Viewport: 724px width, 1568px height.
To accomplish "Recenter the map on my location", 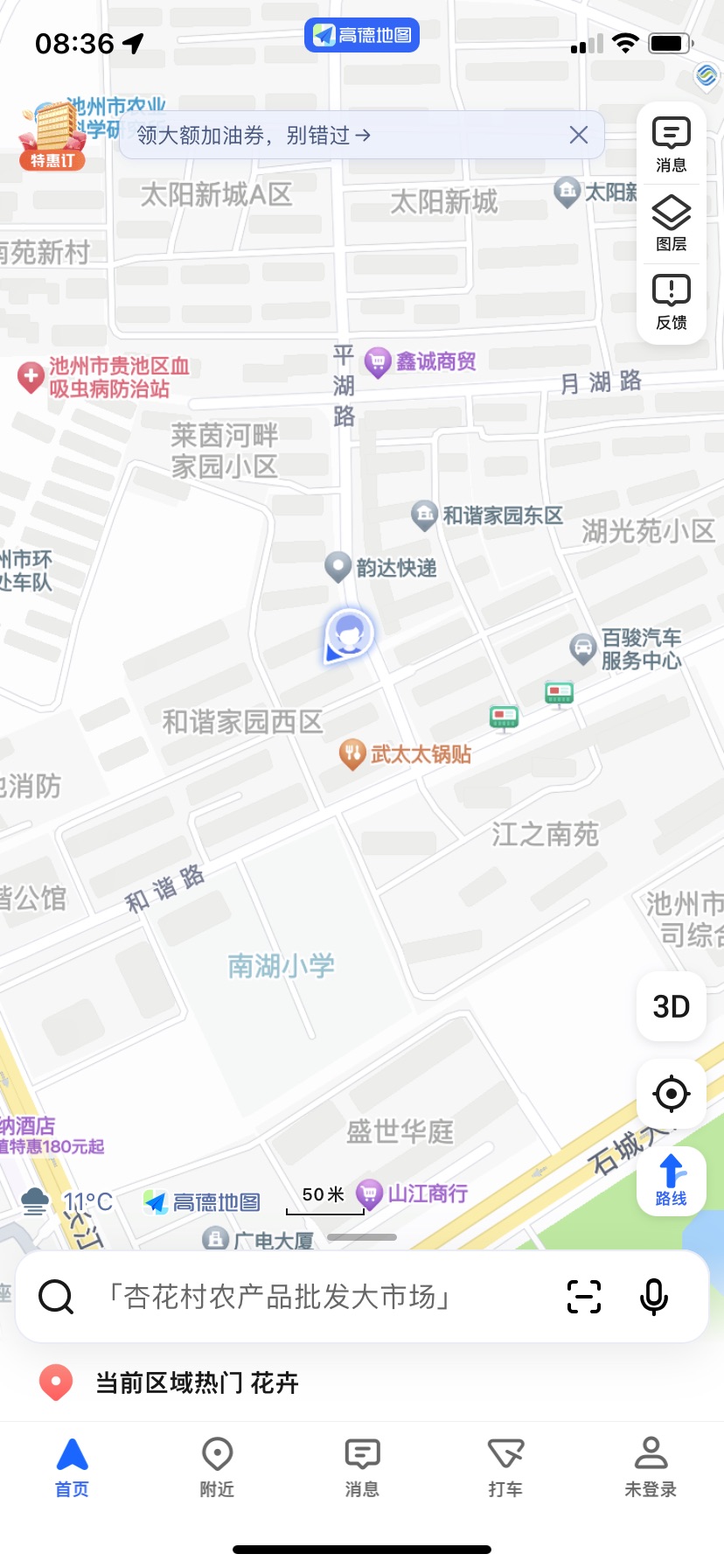I will tap(671, 1094).
